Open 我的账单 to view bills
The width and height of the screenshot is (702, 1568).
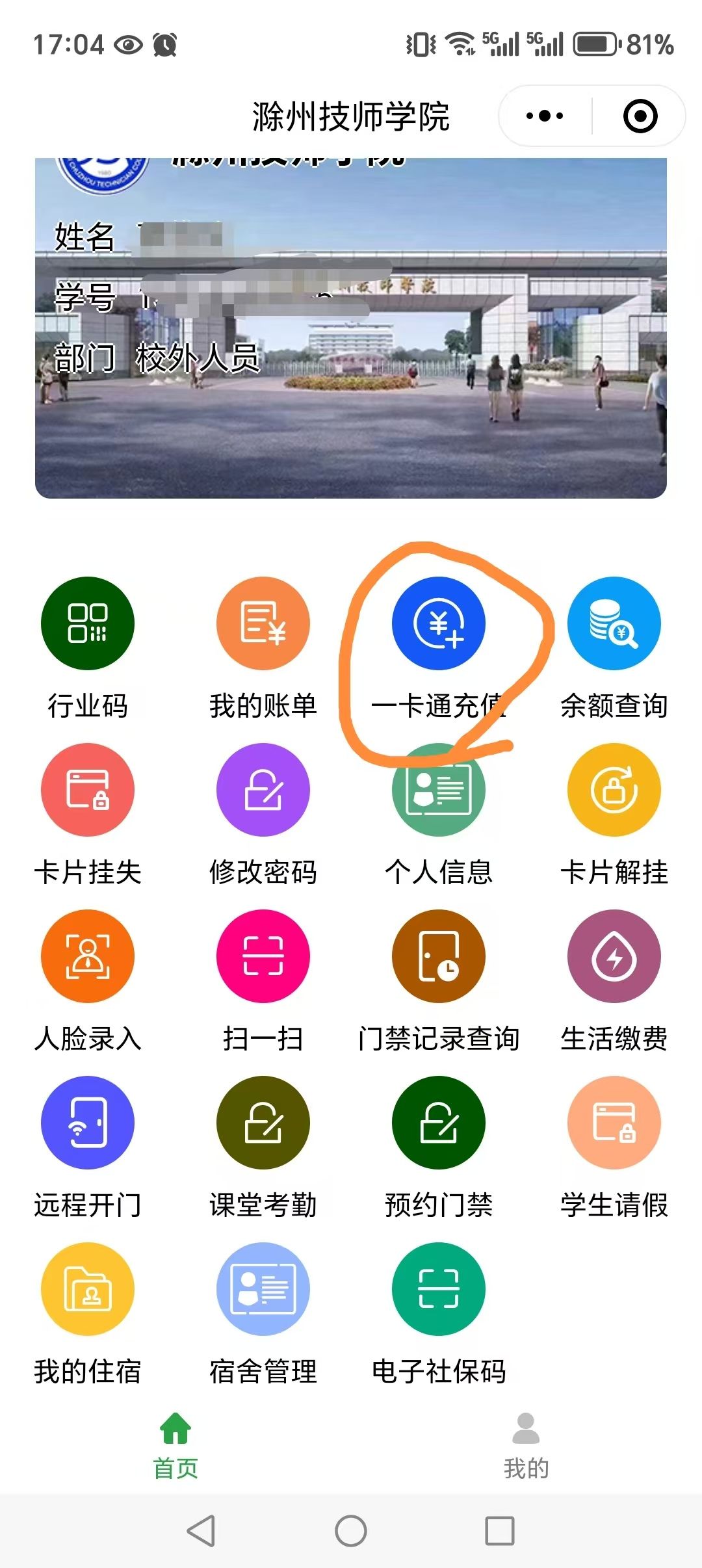(x=262, y=623)
